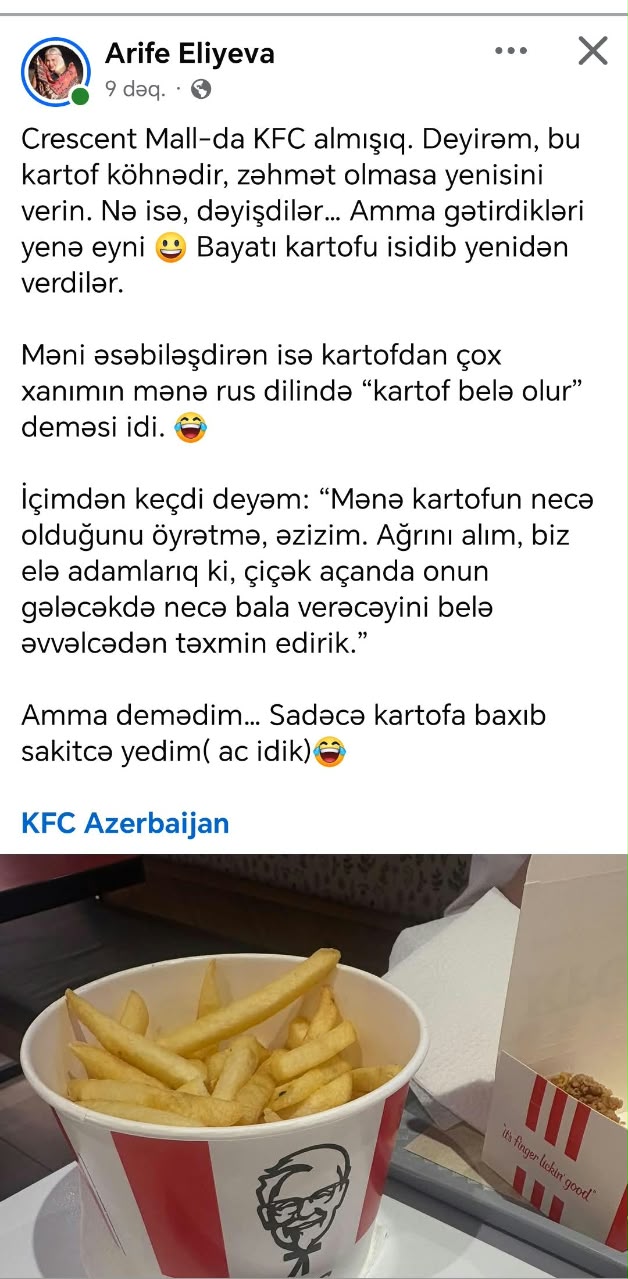This screenshot has width=628, height=1279.
Task: Open the post's three-dot options menu
Action: point(511,51)
